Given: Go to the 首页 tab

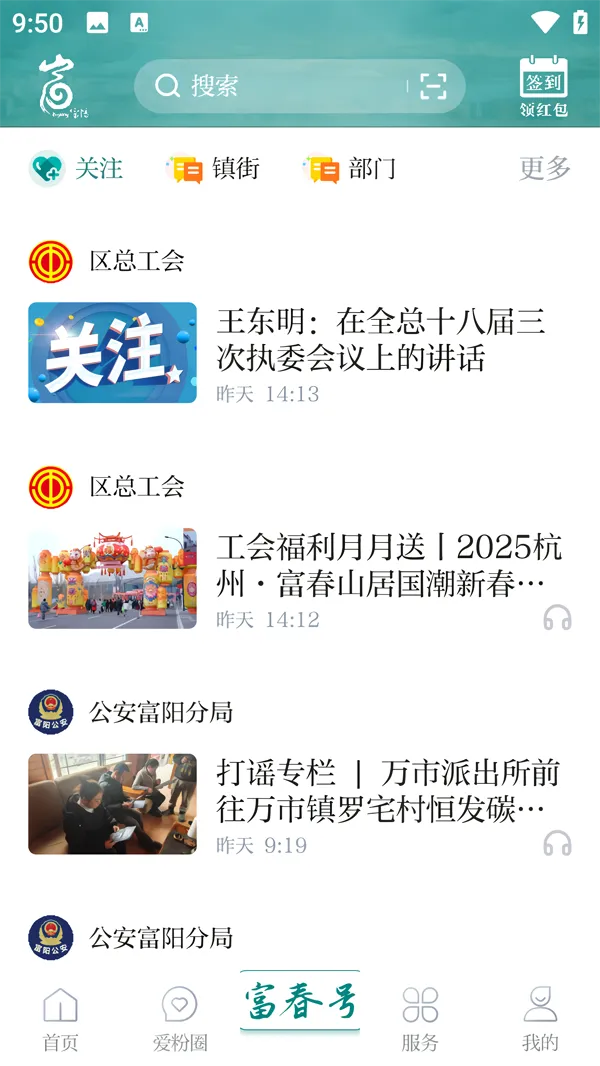Looking at the screenshot, I should point(60,1019).
